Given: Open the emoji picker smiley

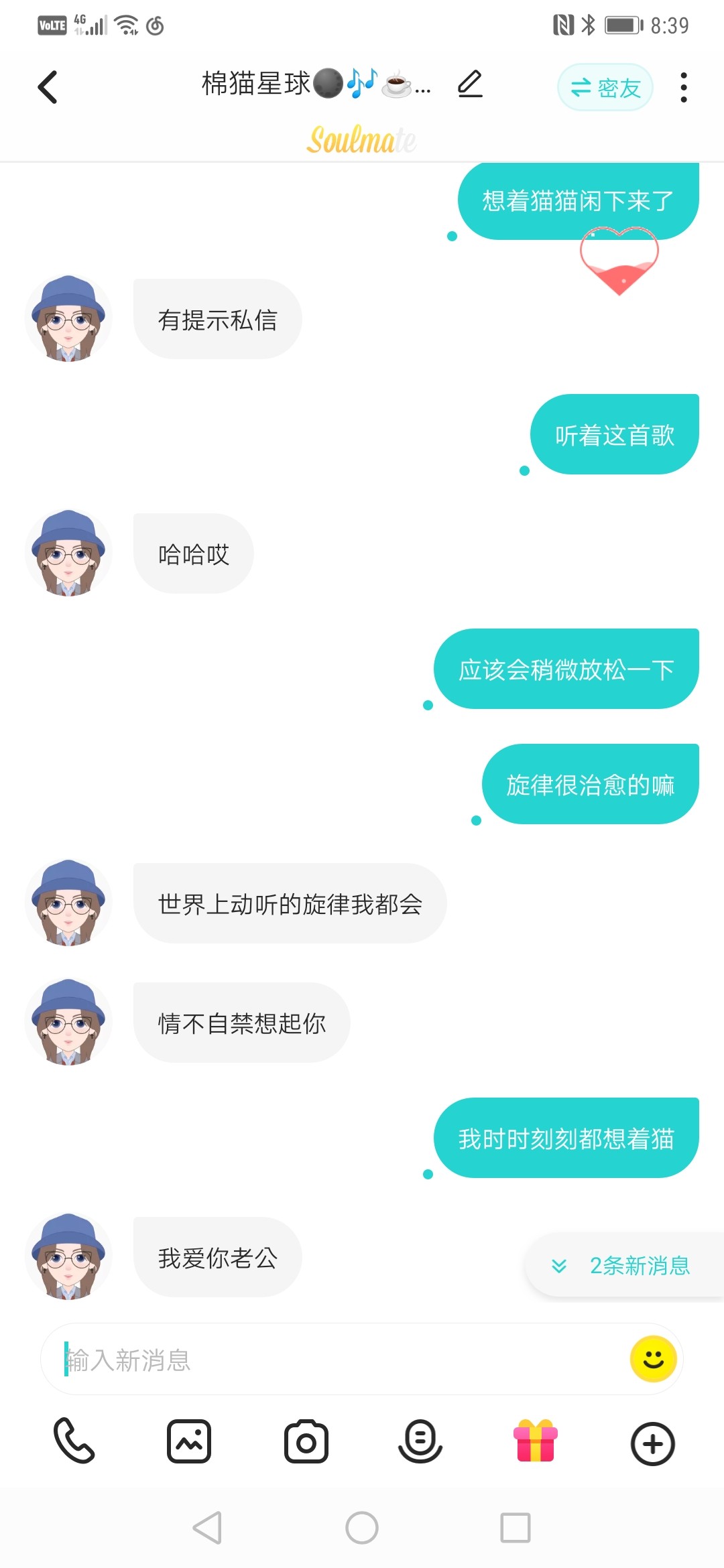Looking at the screenshot, I should [x=653, y=1359].
